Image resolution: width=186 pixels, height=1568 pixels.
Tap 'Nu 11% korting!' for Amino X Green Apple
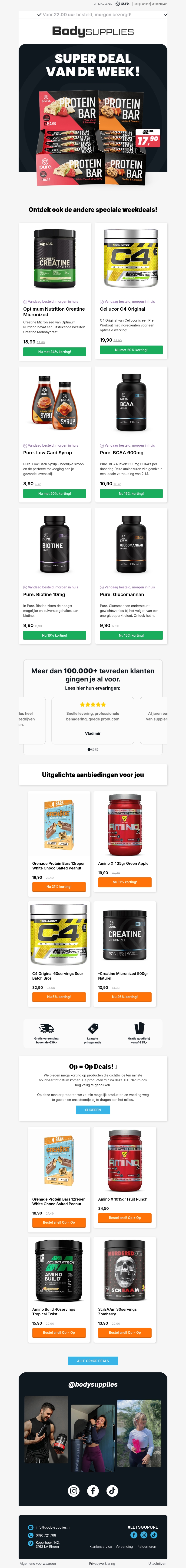(x=125, y=882)
